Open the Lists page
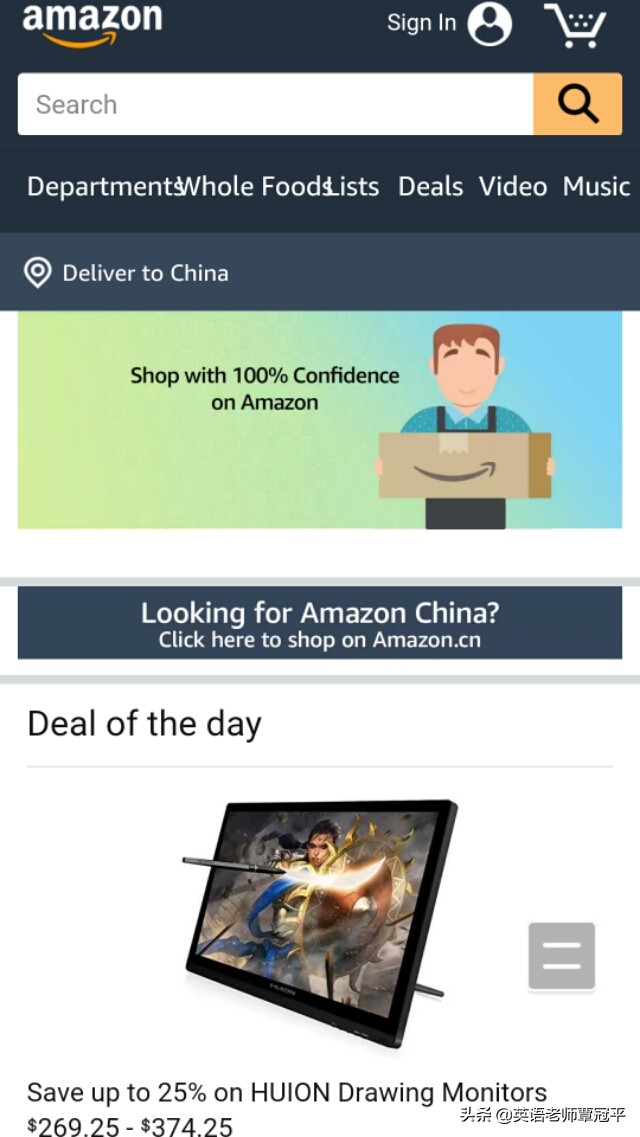Image resolution: width=640 pixels, height=1137 pixels. click(x=355, y=187)
